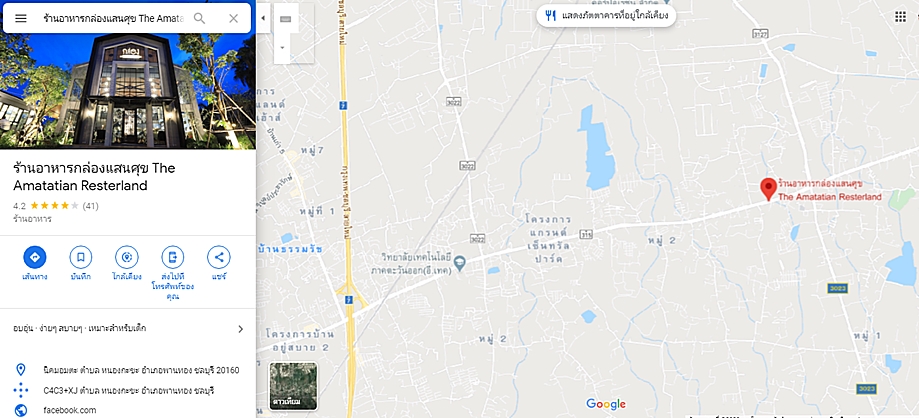Open the facebook.com website link
Viewport: 919px width, 418px height.
(x=70, y=410)
